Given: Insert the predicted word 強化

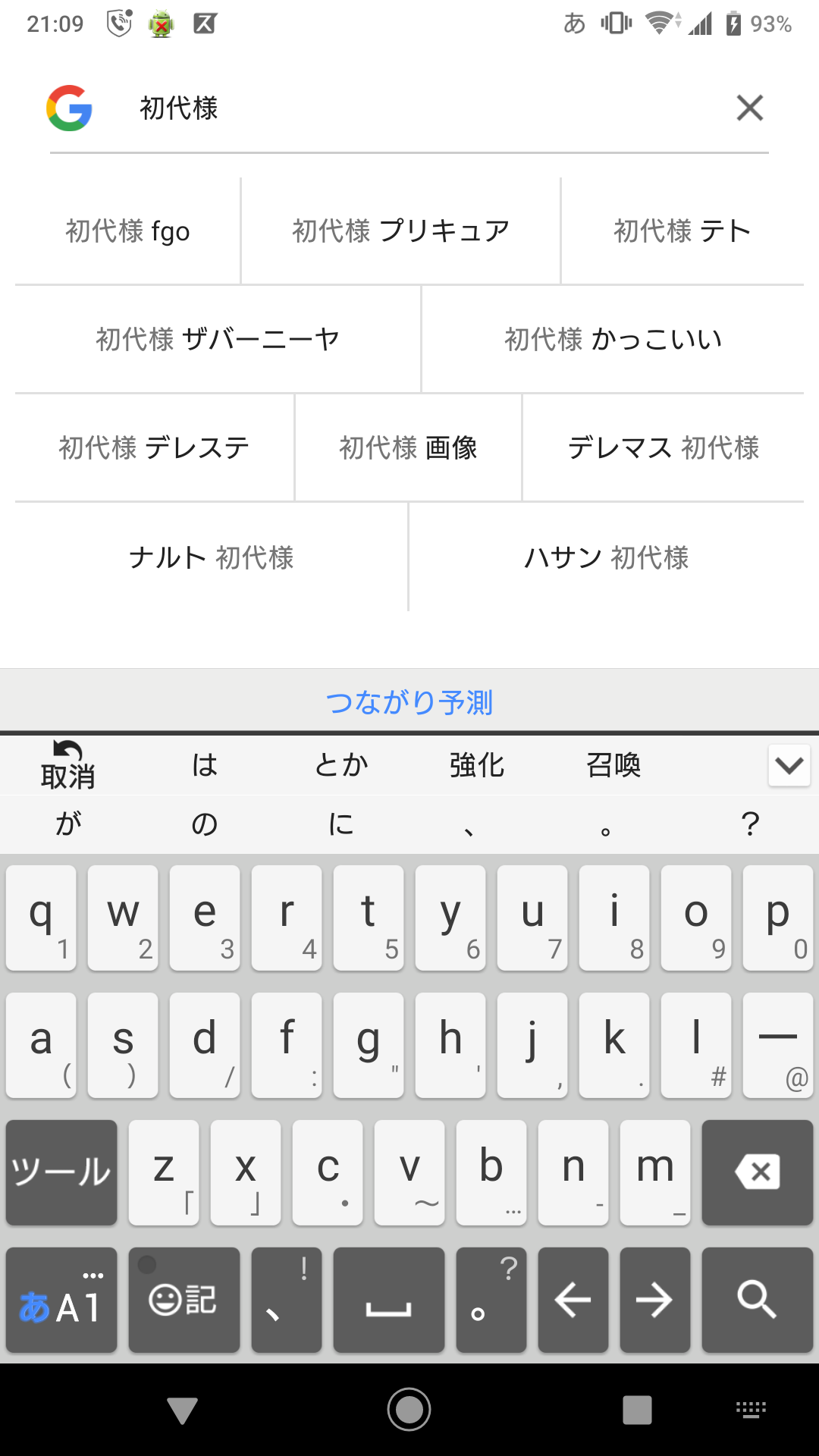Looking at the screenshot, I should 477,766.
